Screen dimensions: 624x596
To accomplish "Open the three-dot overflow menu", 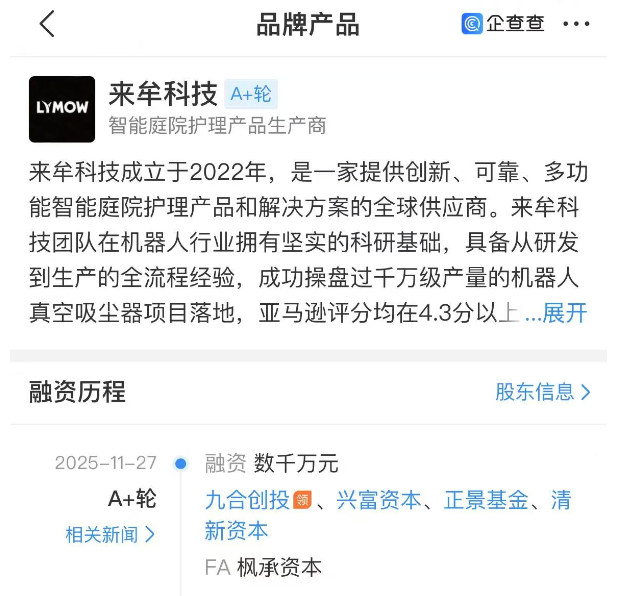I will point(576,24).
